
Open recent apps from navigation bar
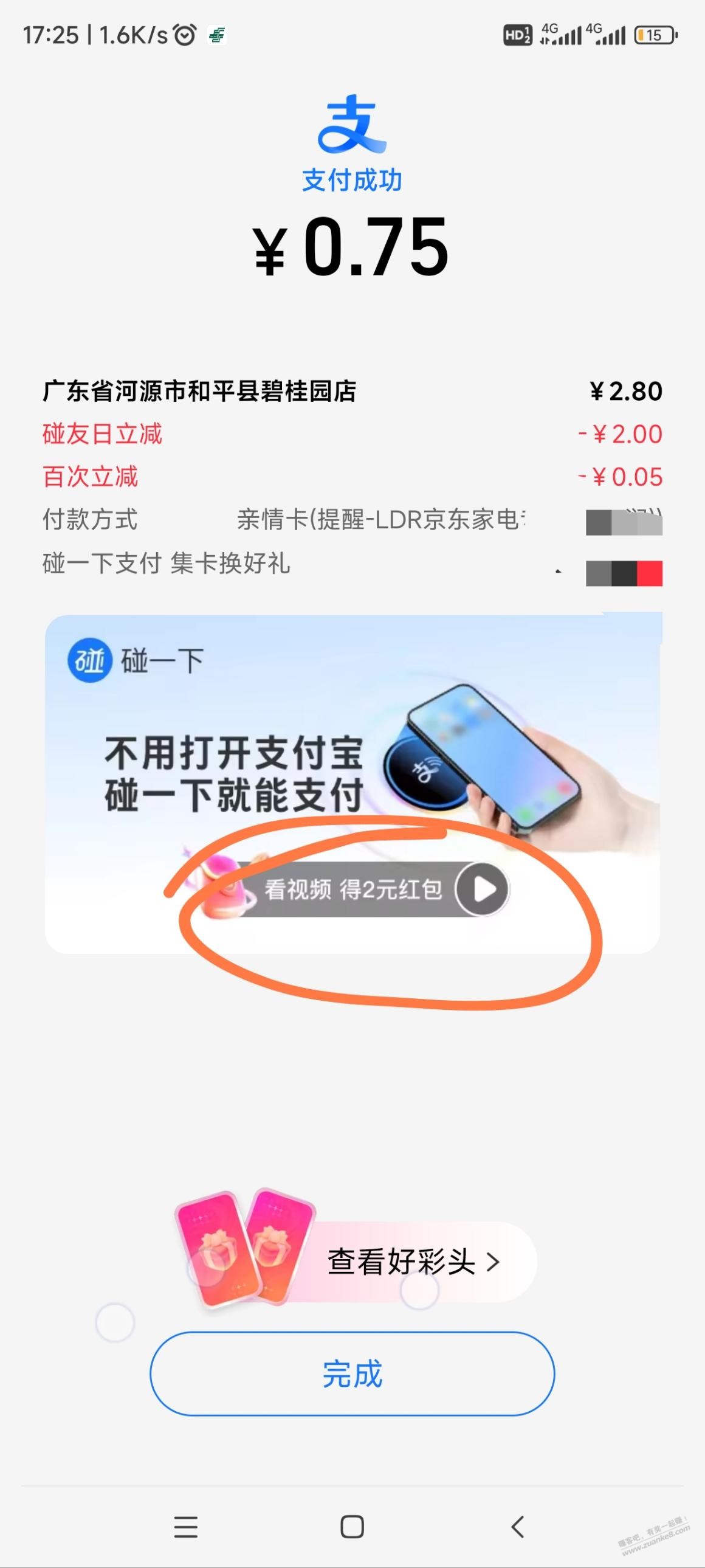click(x=185, y=1527)
